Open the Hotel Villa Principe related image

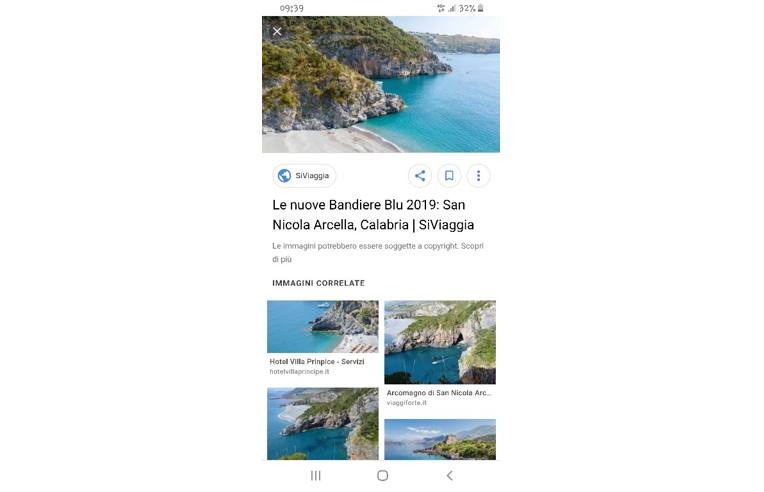[322, 327]
